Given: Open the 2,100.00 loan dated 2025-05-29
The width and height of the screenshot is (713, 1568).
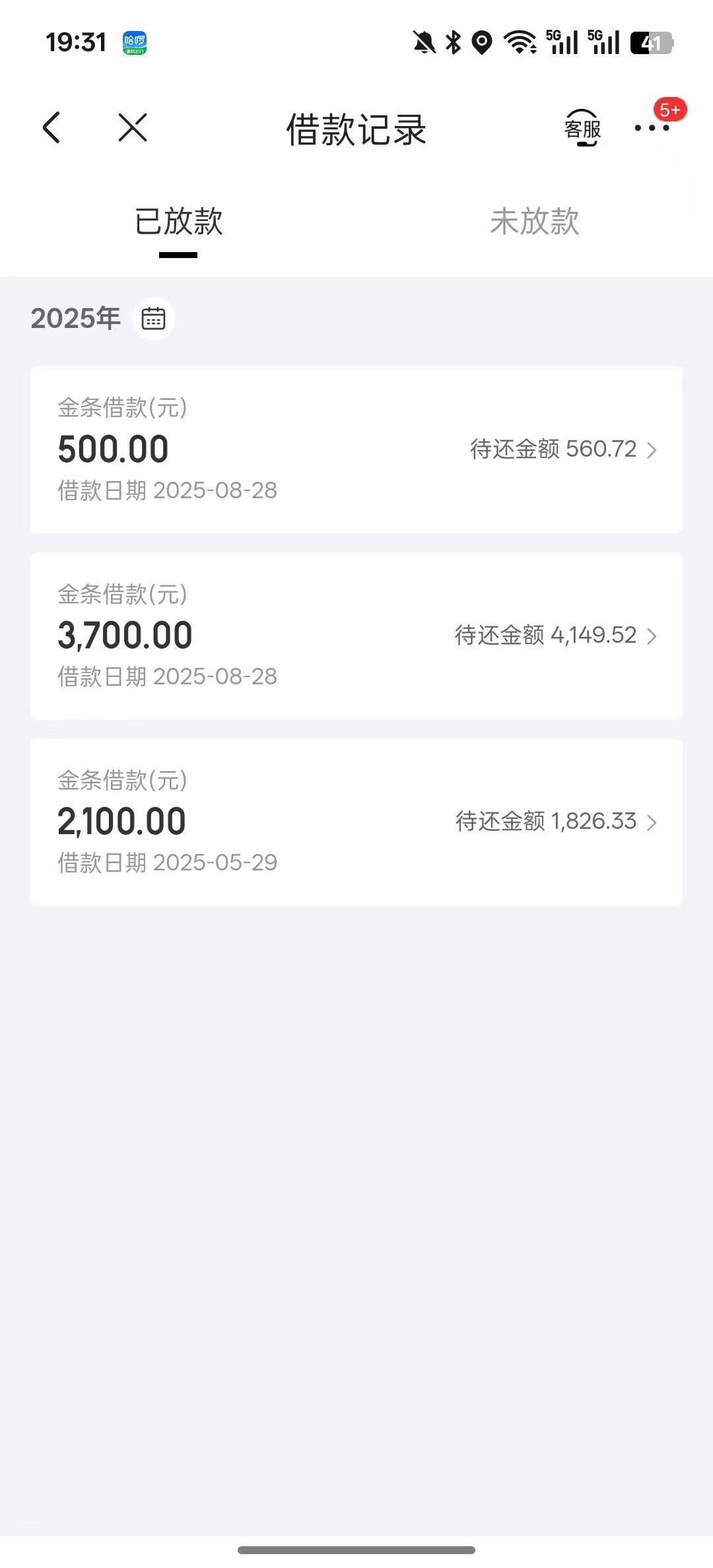Looking at the screenshot, I should point(356,822).
